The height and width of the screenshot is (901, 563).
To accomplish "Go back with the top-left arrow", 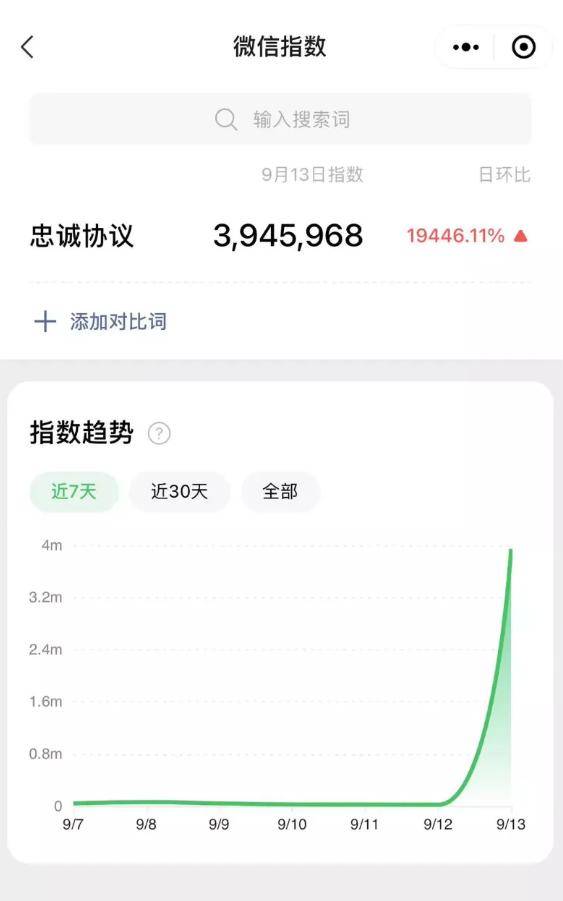I will tap(27, 47).
